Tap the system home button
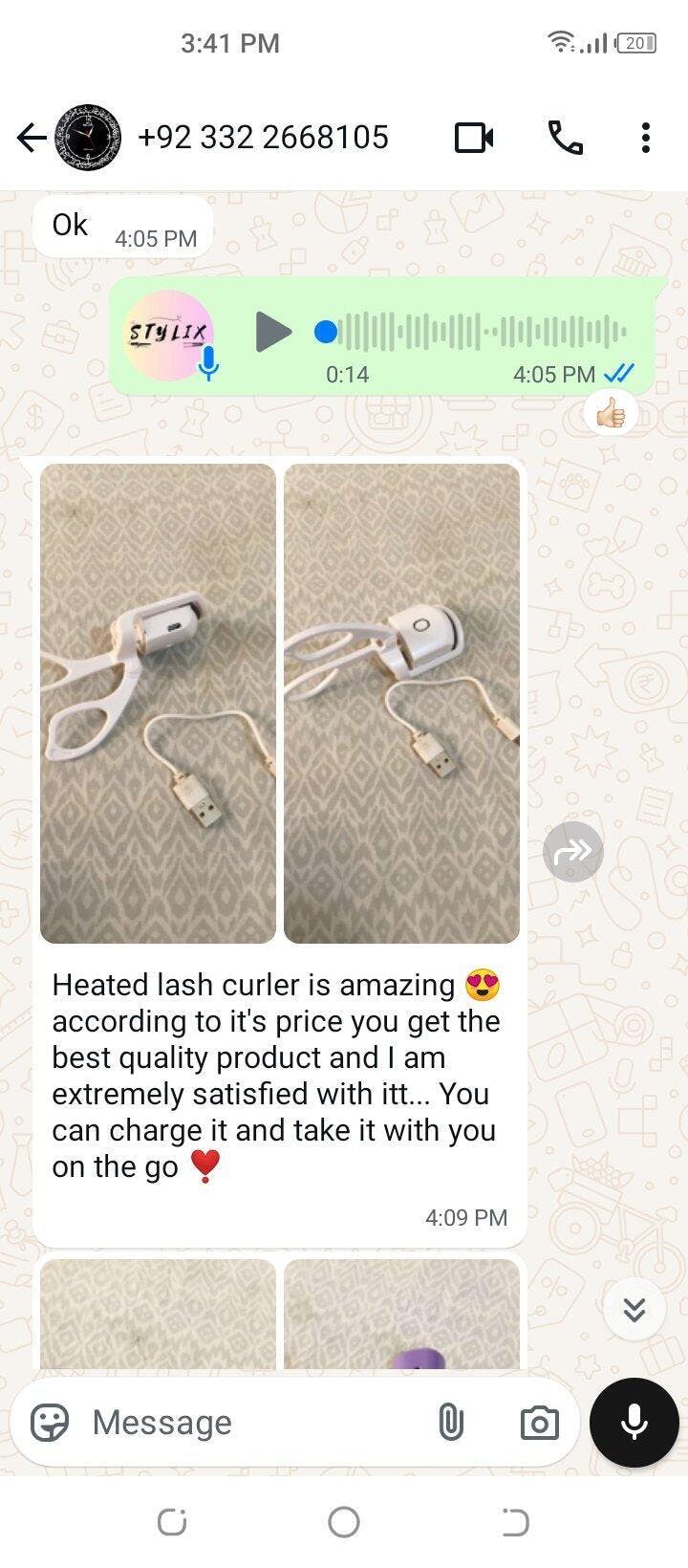688x1568 pixels. click(344, 1522)
